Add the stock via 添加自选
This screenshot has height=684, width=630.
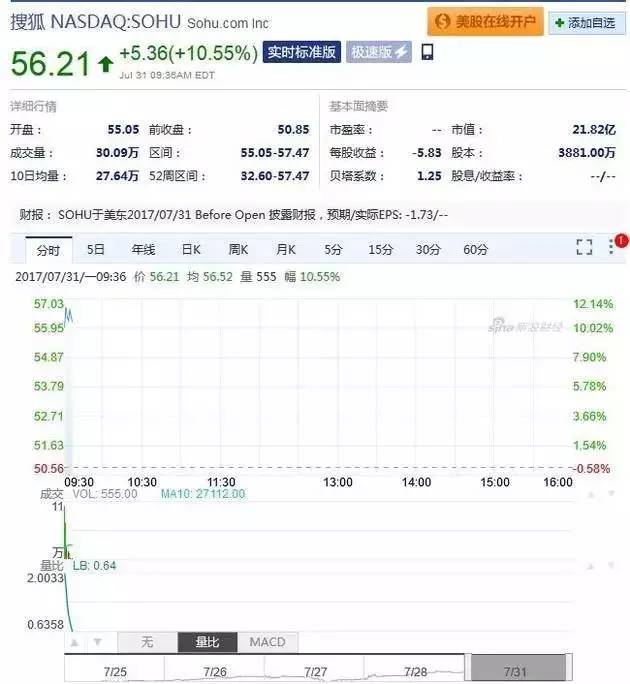[x=585, y=22]
